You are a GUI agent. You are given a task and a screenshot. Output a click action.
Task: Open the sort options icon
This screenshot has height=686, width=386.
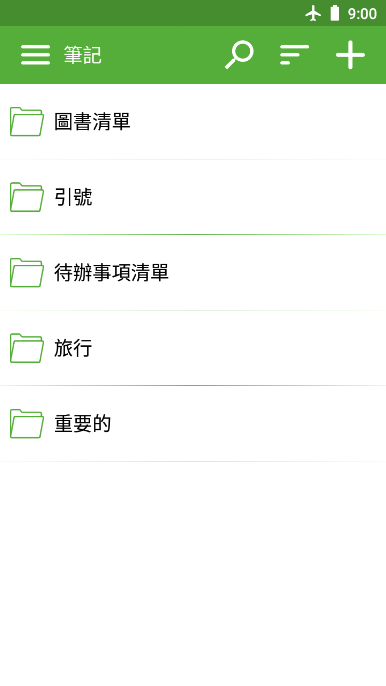click(294, 55)
